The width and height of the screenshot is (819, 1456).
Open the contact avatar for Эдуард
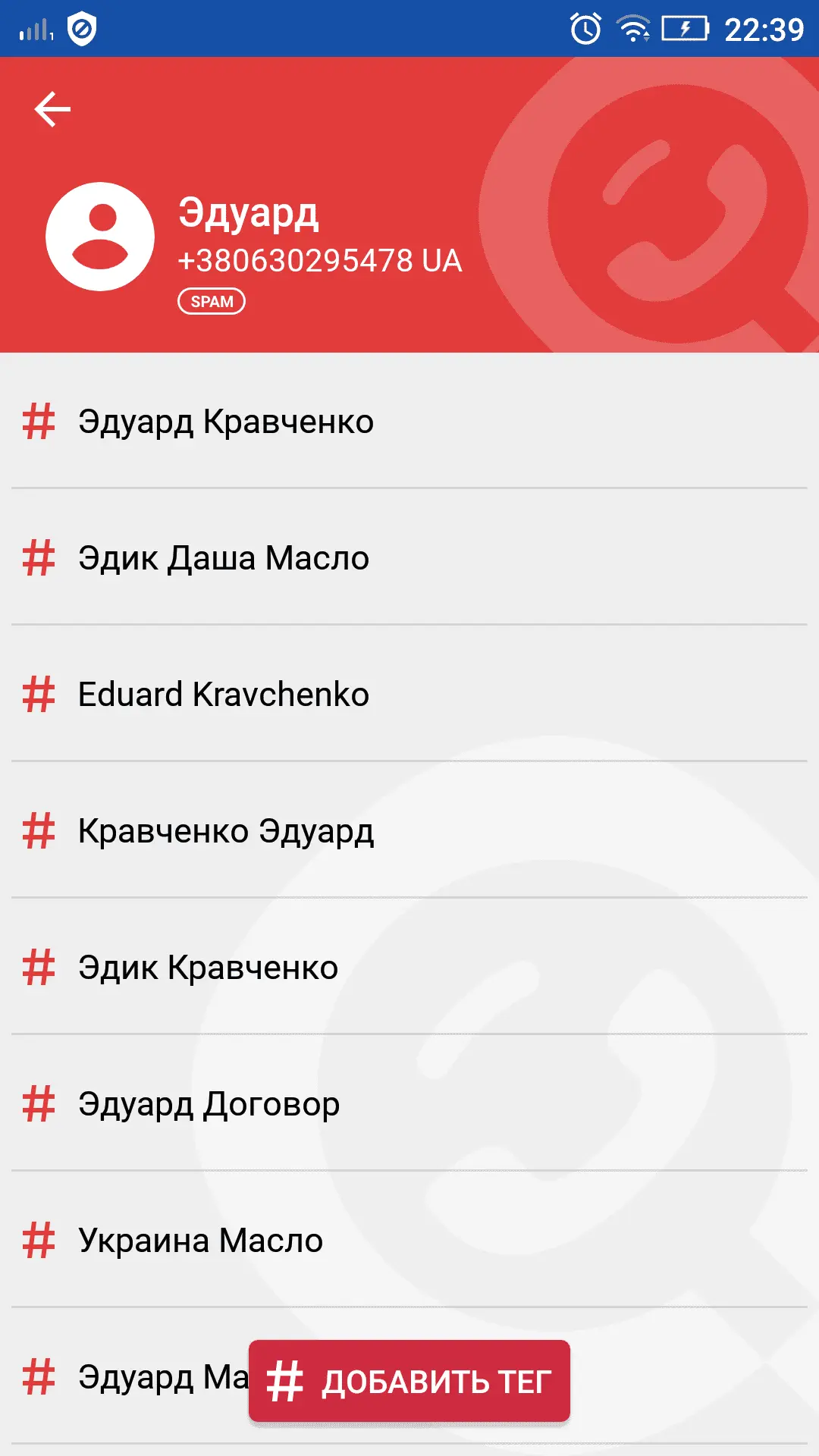100,237
